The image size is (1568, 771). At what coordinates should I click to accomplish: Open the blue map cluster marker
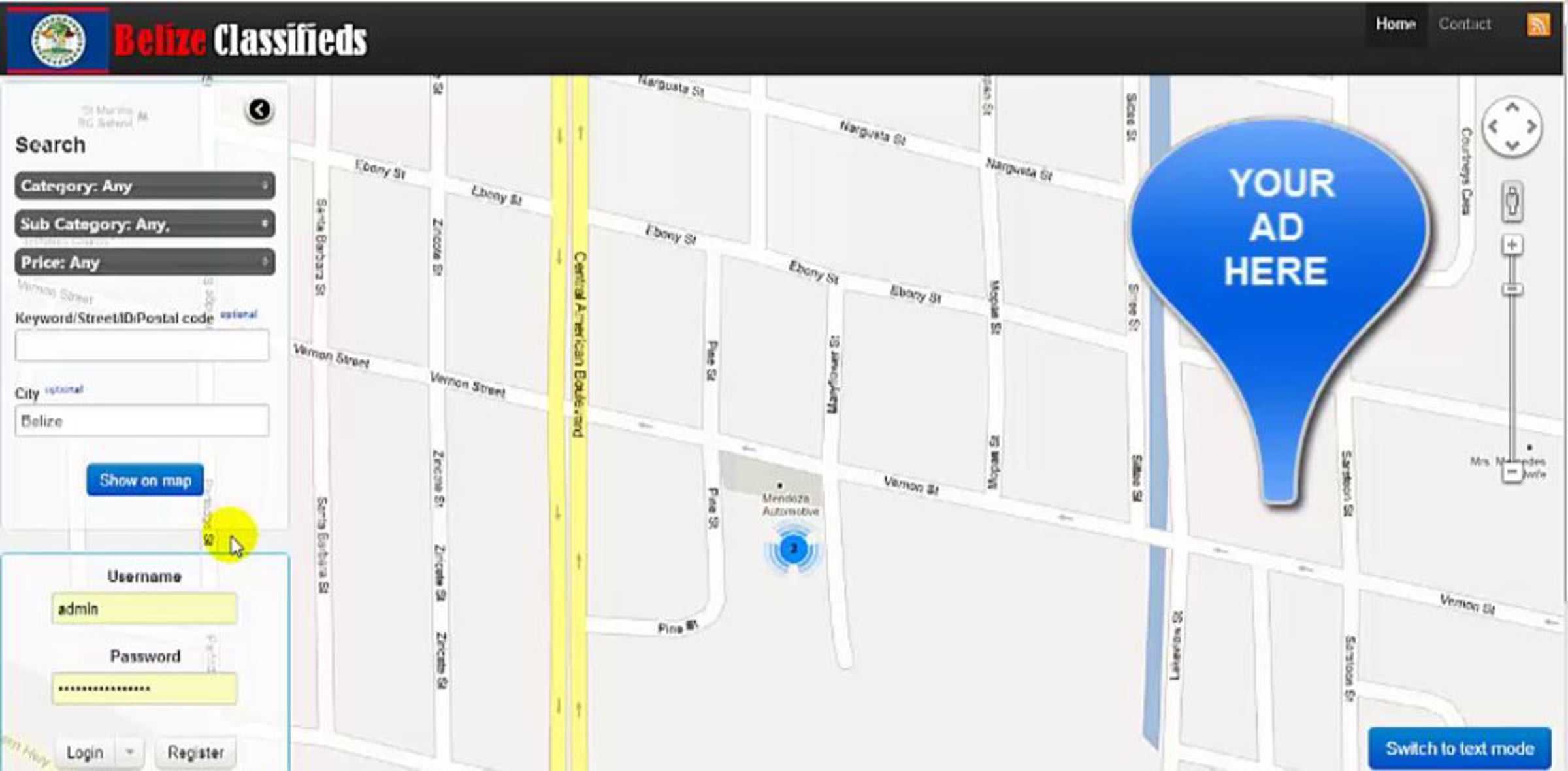793,549
